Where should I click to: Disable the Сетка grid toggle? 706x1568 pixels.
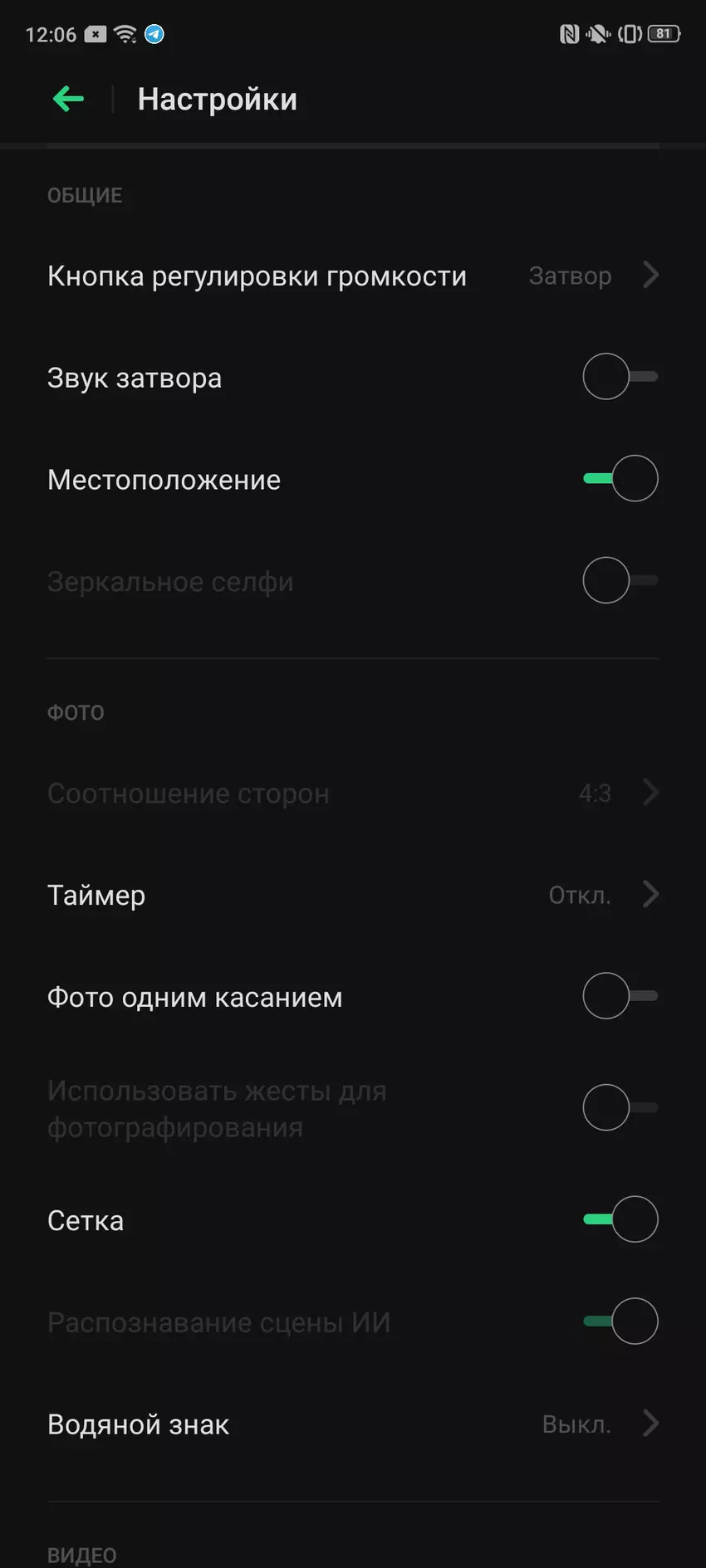[x=620, y=1219]
